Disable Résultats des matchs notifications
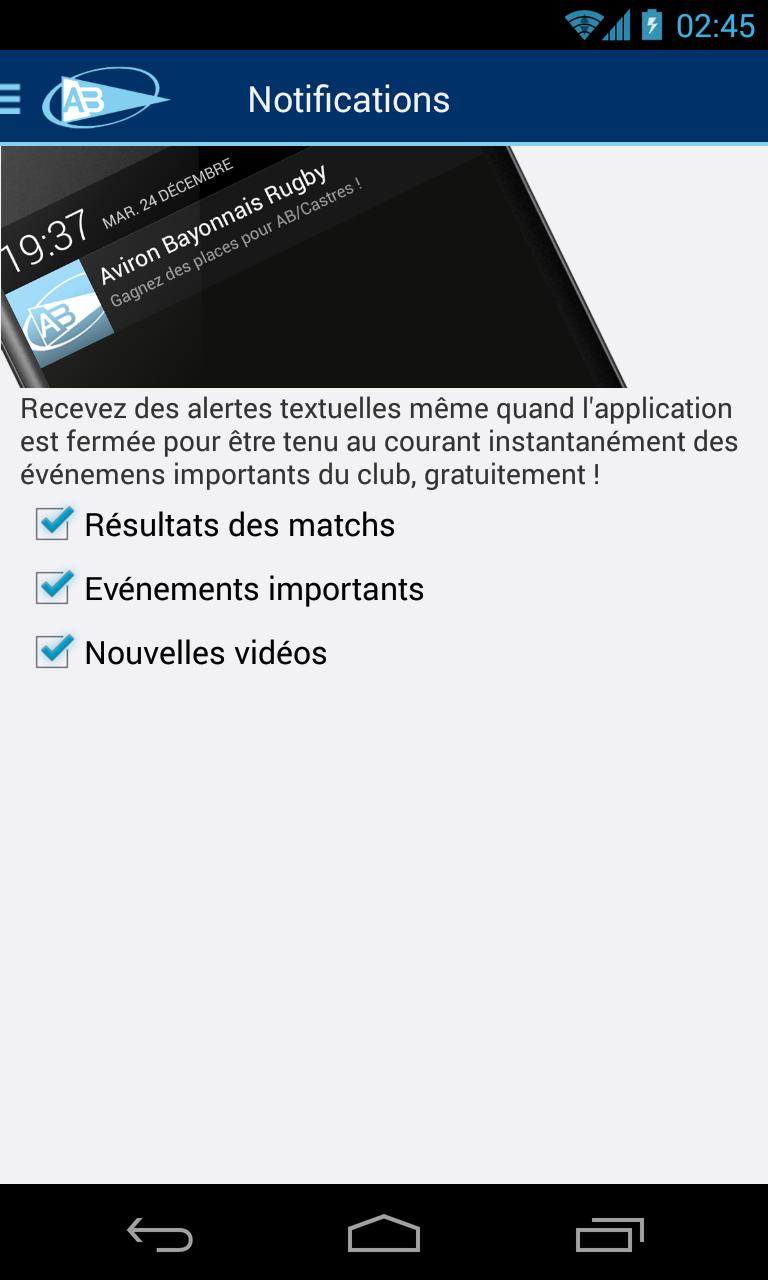 (x=52, y=521)
